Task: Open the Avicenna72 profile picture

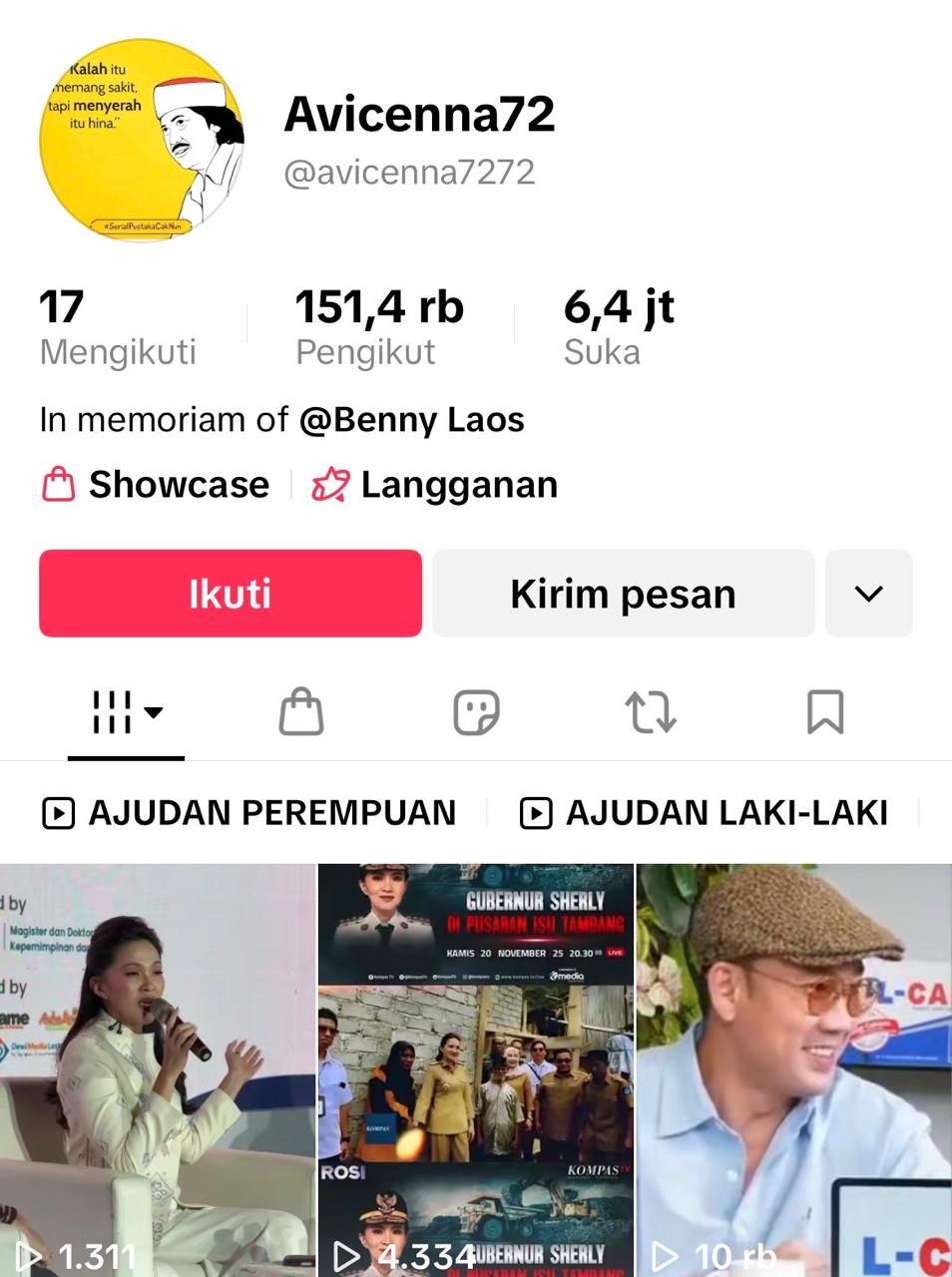Action: pos(142,140)
